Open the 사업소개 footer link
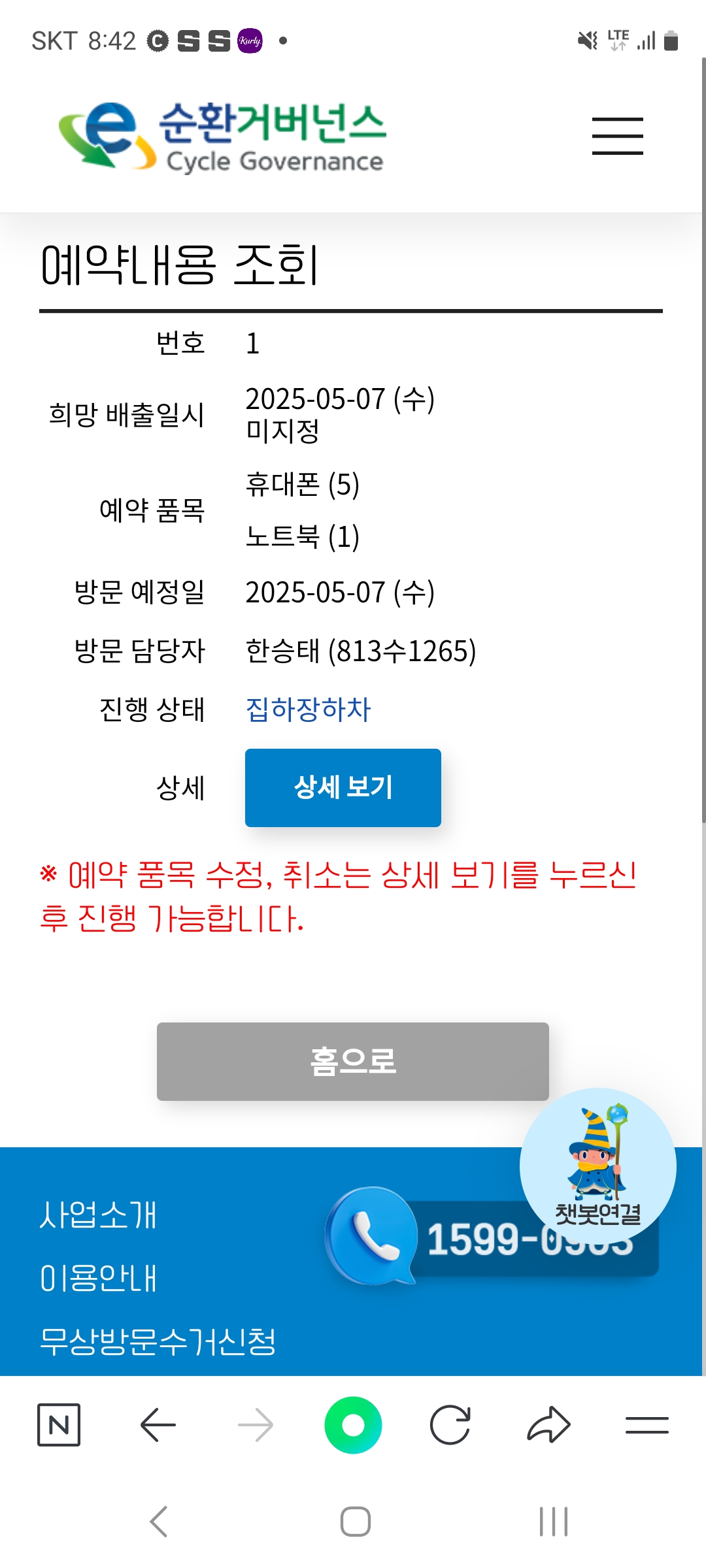Viewport: 706px width, 1568px height. [x=98, y=1215]
